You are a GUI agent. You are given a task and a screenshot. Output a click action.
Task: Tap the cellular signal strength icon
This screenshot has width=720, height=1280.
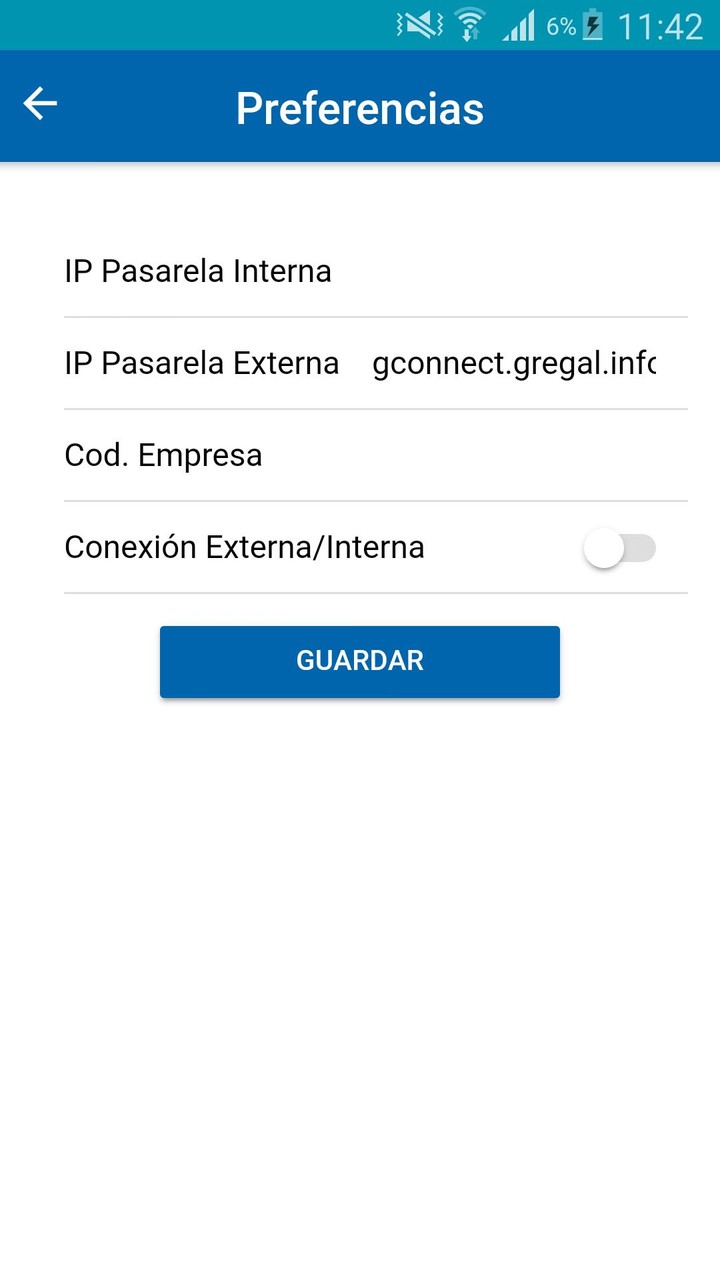(x=519, y=25)
